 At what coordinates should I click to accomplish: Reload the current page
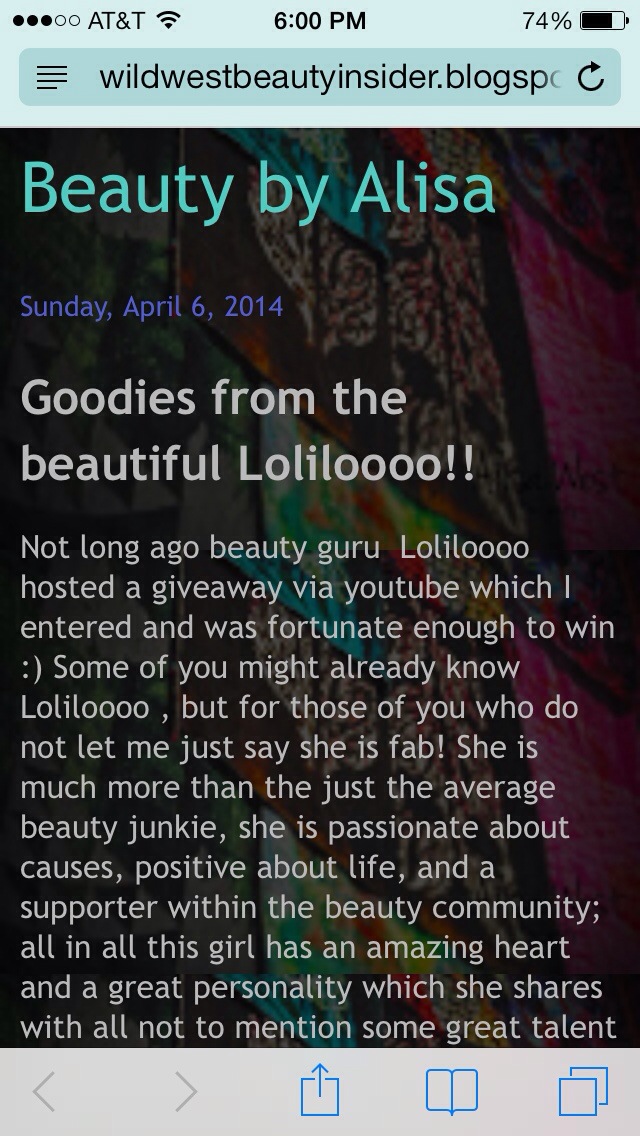[592, 77]
